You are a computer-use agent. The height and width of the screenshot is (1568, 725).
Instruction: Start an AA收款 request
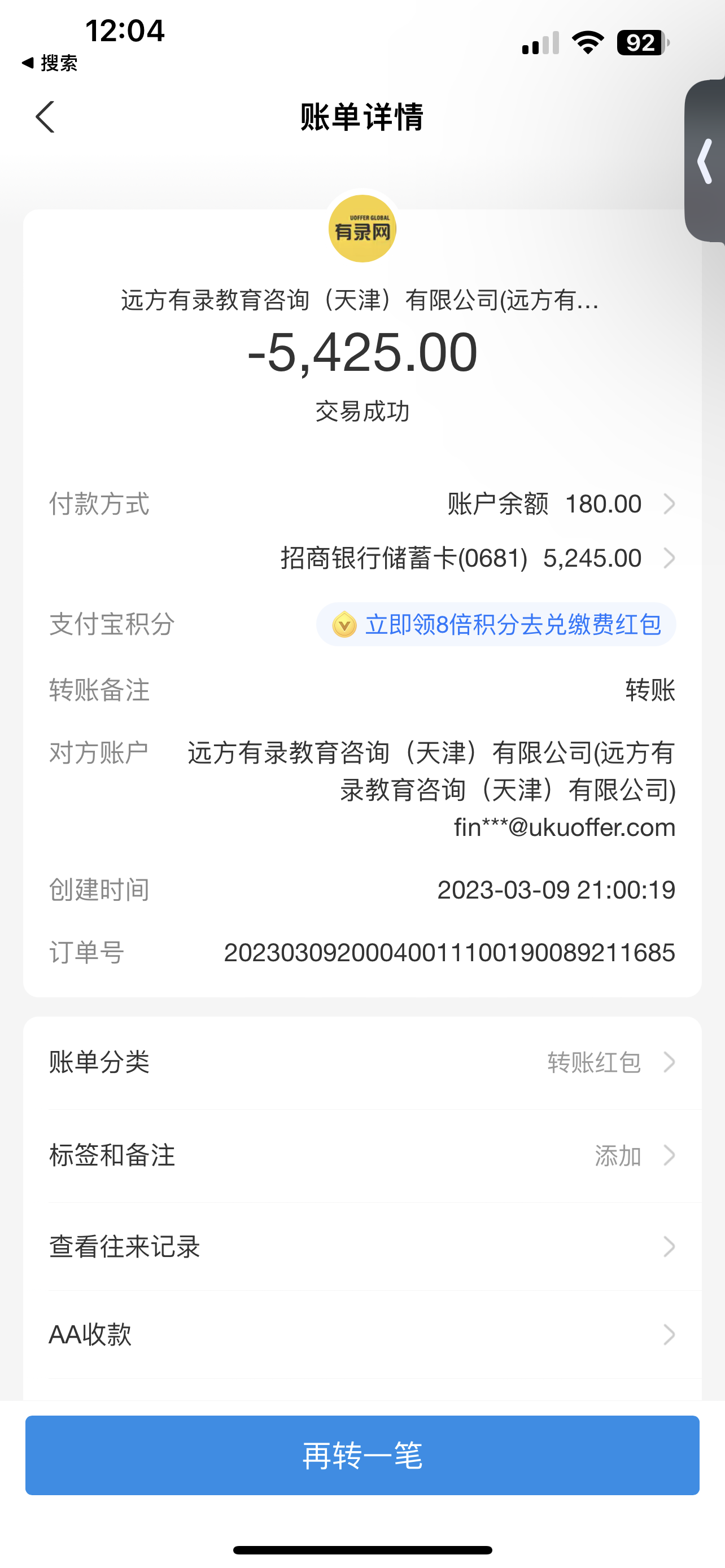point(362,1335)
